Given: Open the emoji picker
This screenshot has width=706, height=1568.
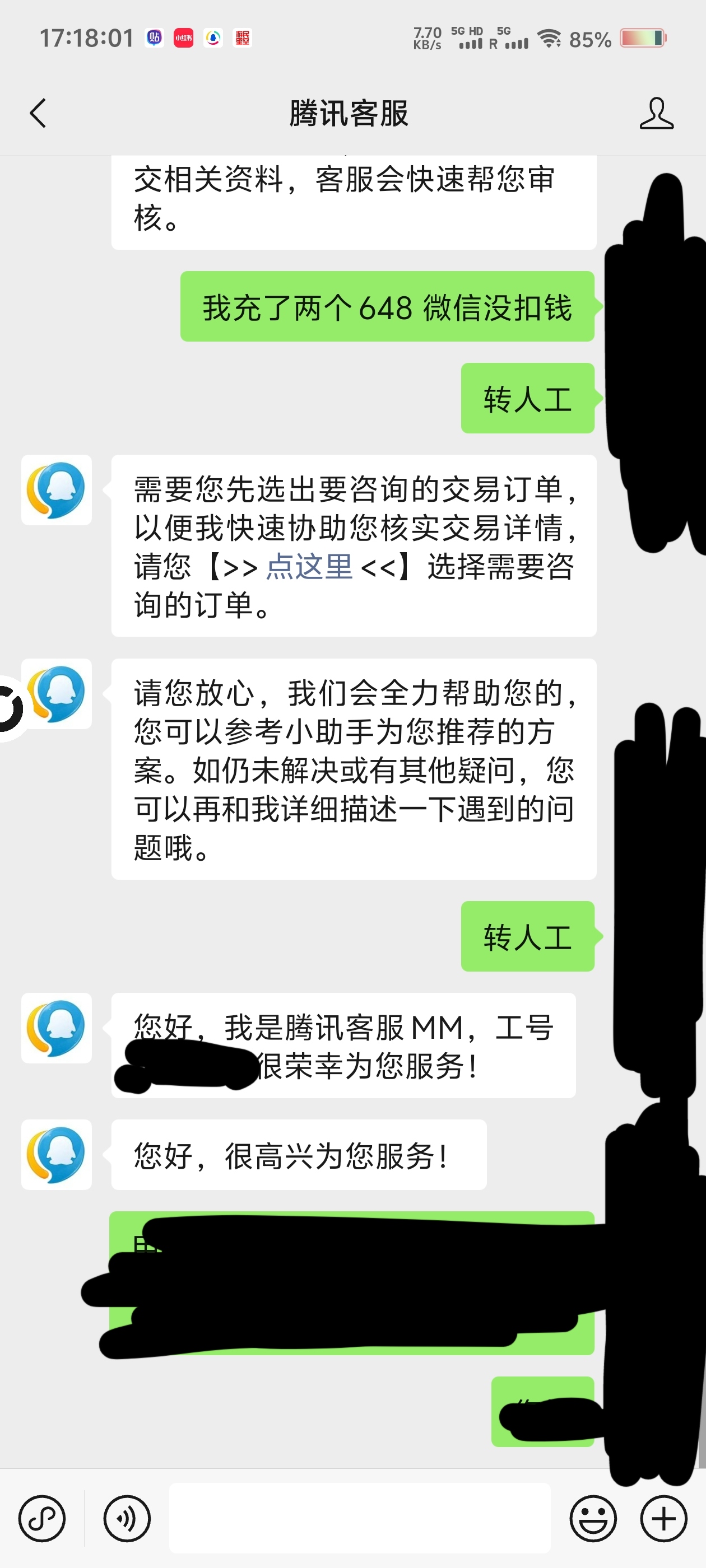Looking at the screenshot, I should click(593, 1518).
